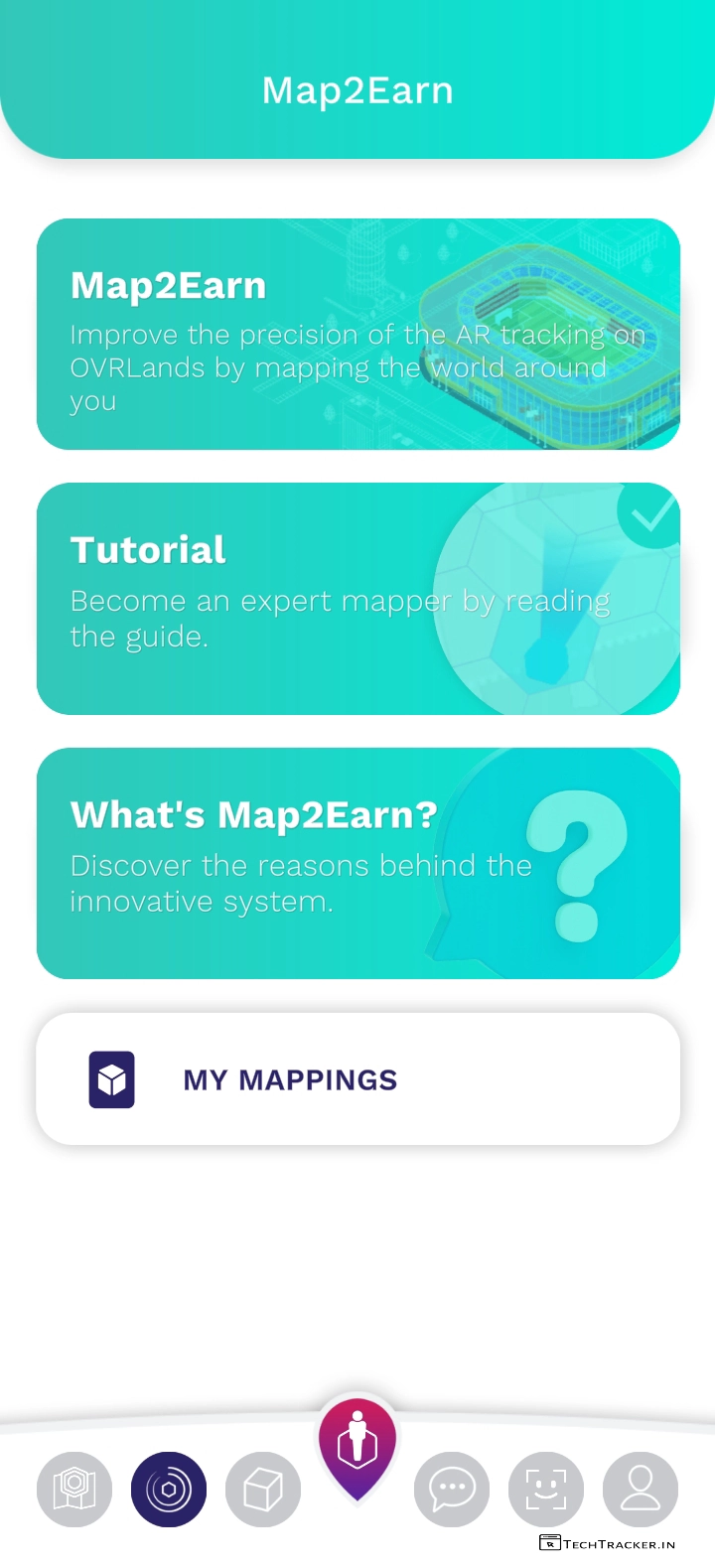The height and width of the screenshot is (1568, 715).
Task: Select the Map2Earn scanner tab
Action: pyautogui.click(x=169, y=1489)
